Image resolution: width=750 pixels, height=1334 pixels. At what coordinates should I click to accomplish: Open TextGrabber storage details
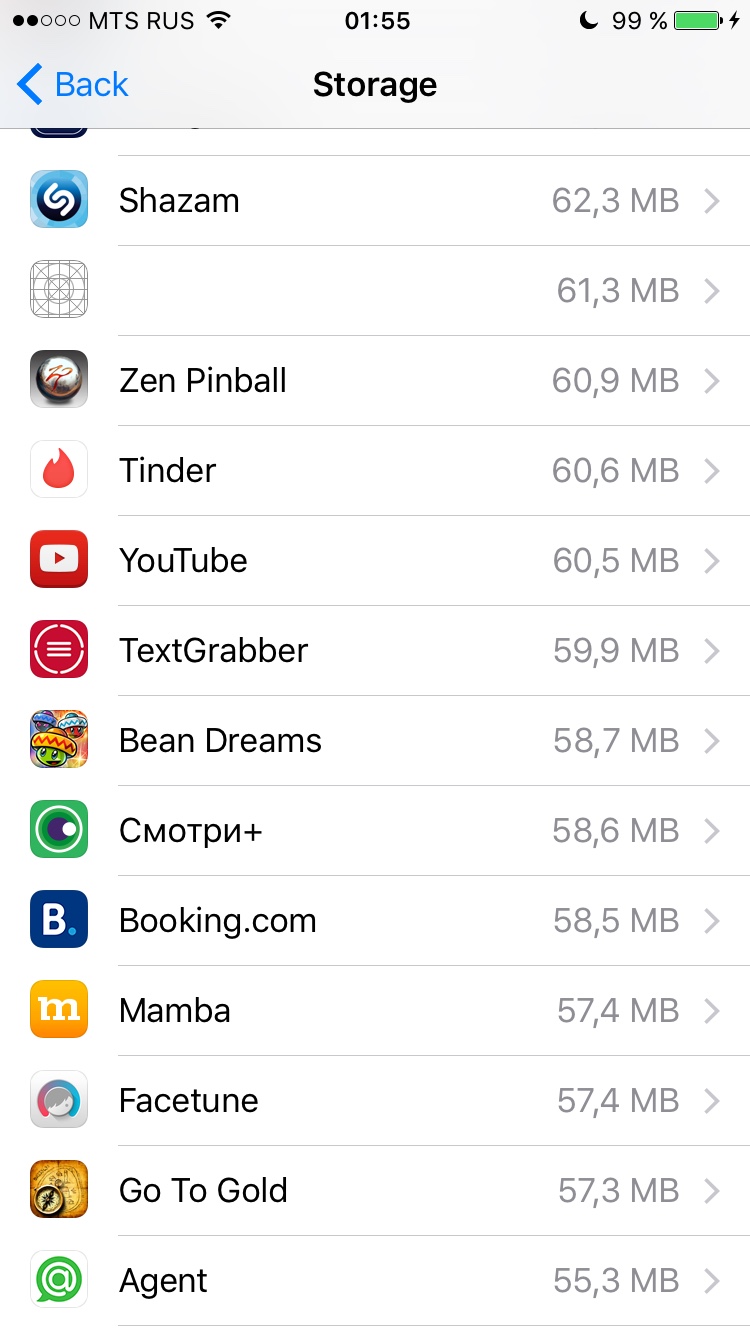pyautogui.click(x=375, y=651)
